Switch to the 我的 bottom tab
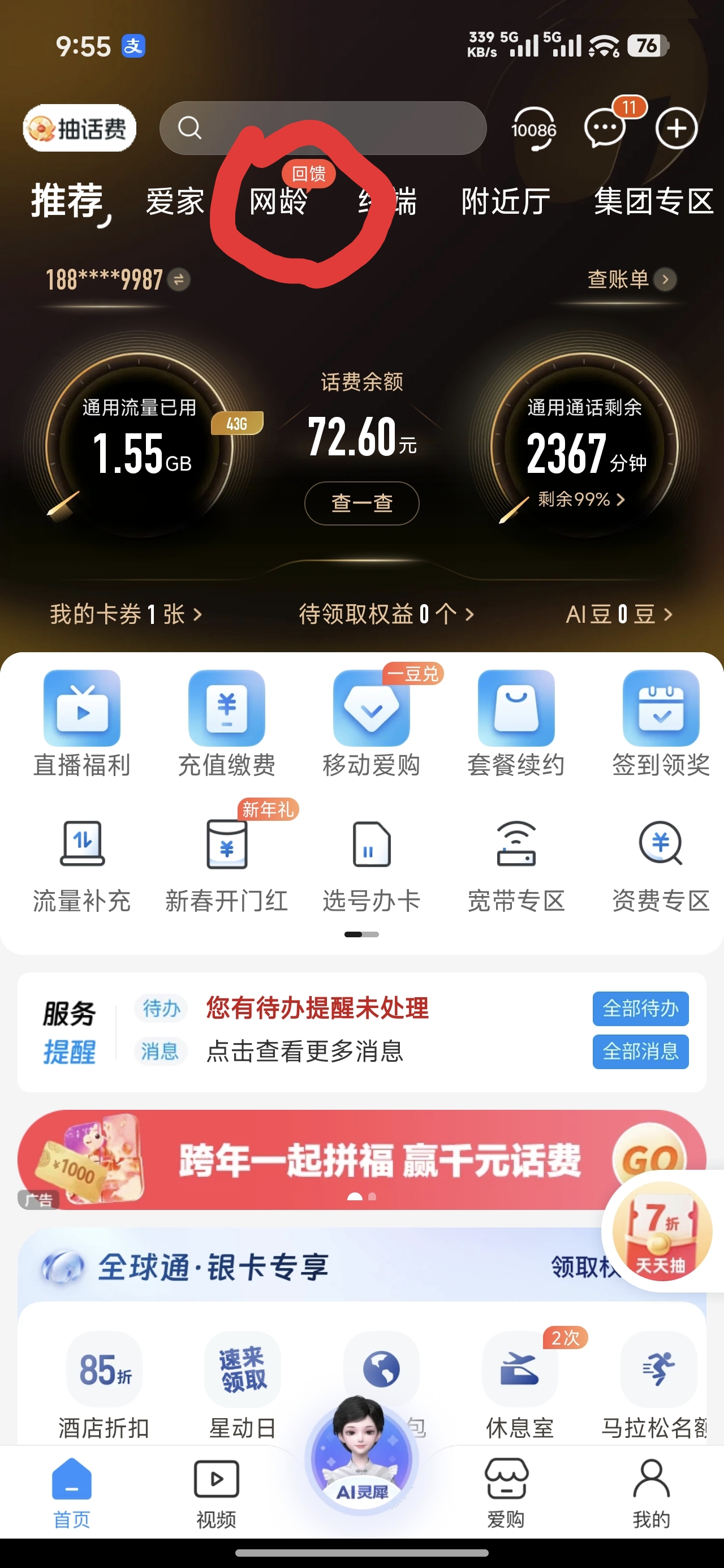Image resolution: width=724 pixels, height=1568 pixels. 651,1493
